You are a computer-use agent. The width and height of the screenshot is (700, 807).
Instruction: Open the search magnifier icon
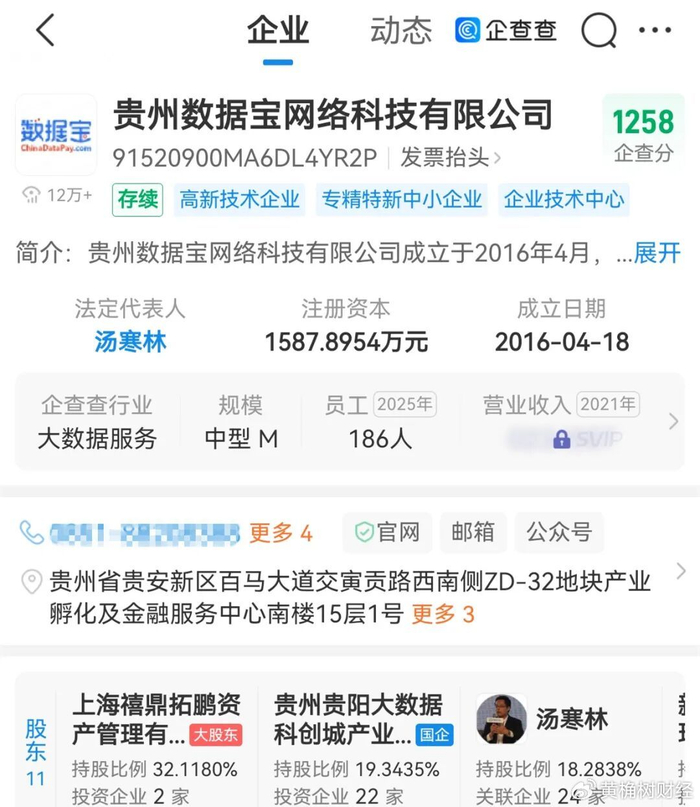pos(599,30)
